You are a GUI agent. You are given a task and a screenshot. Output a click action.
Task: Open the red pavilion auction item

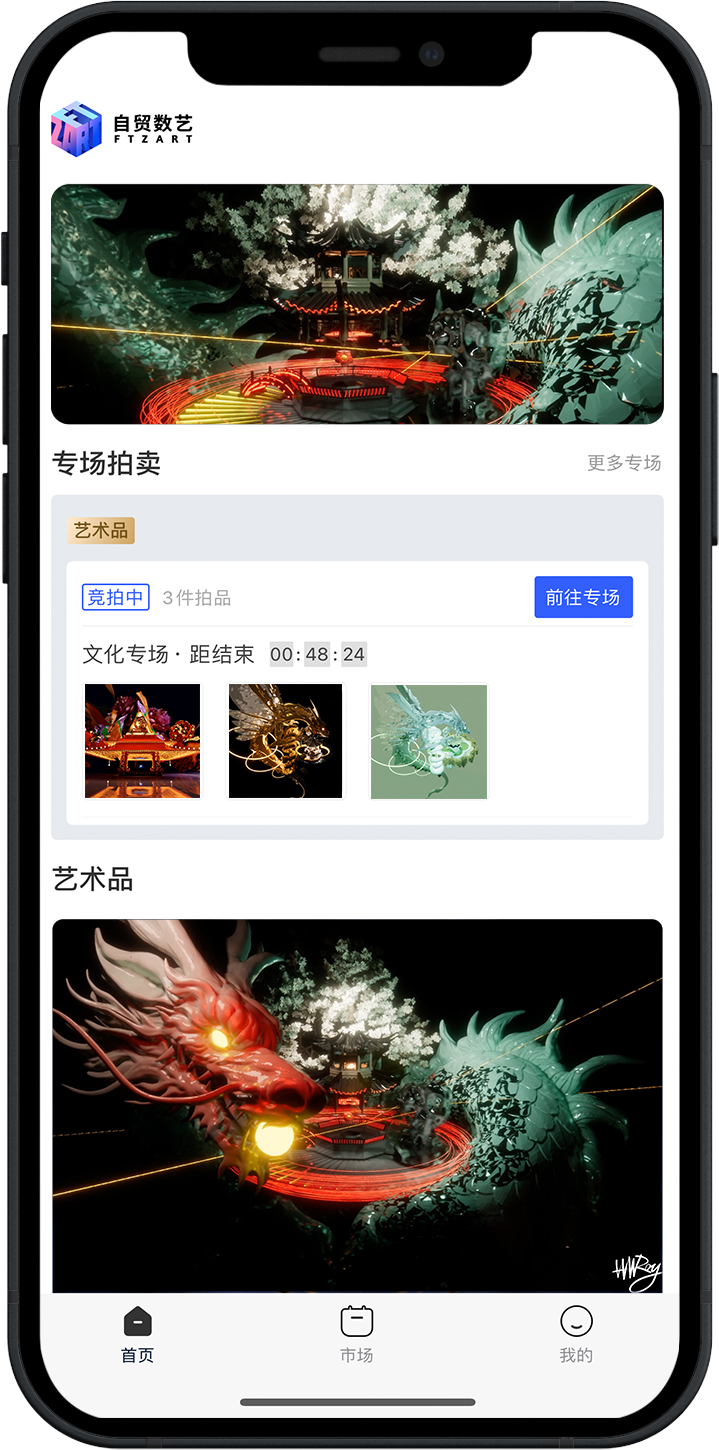point(143,741)
